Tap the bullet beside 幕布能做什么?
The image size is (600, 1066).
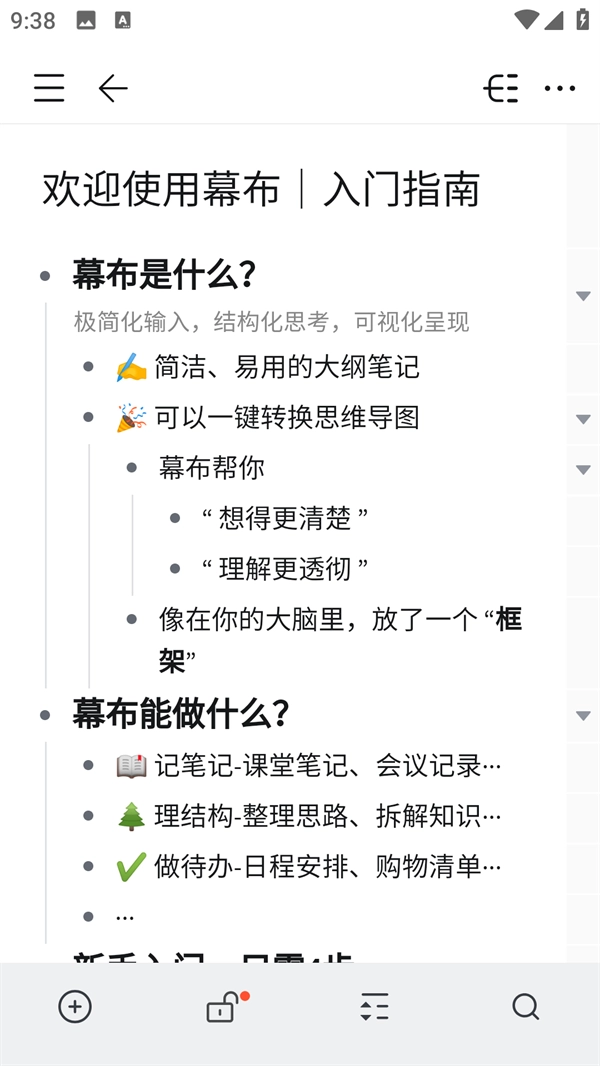point(45,715)
